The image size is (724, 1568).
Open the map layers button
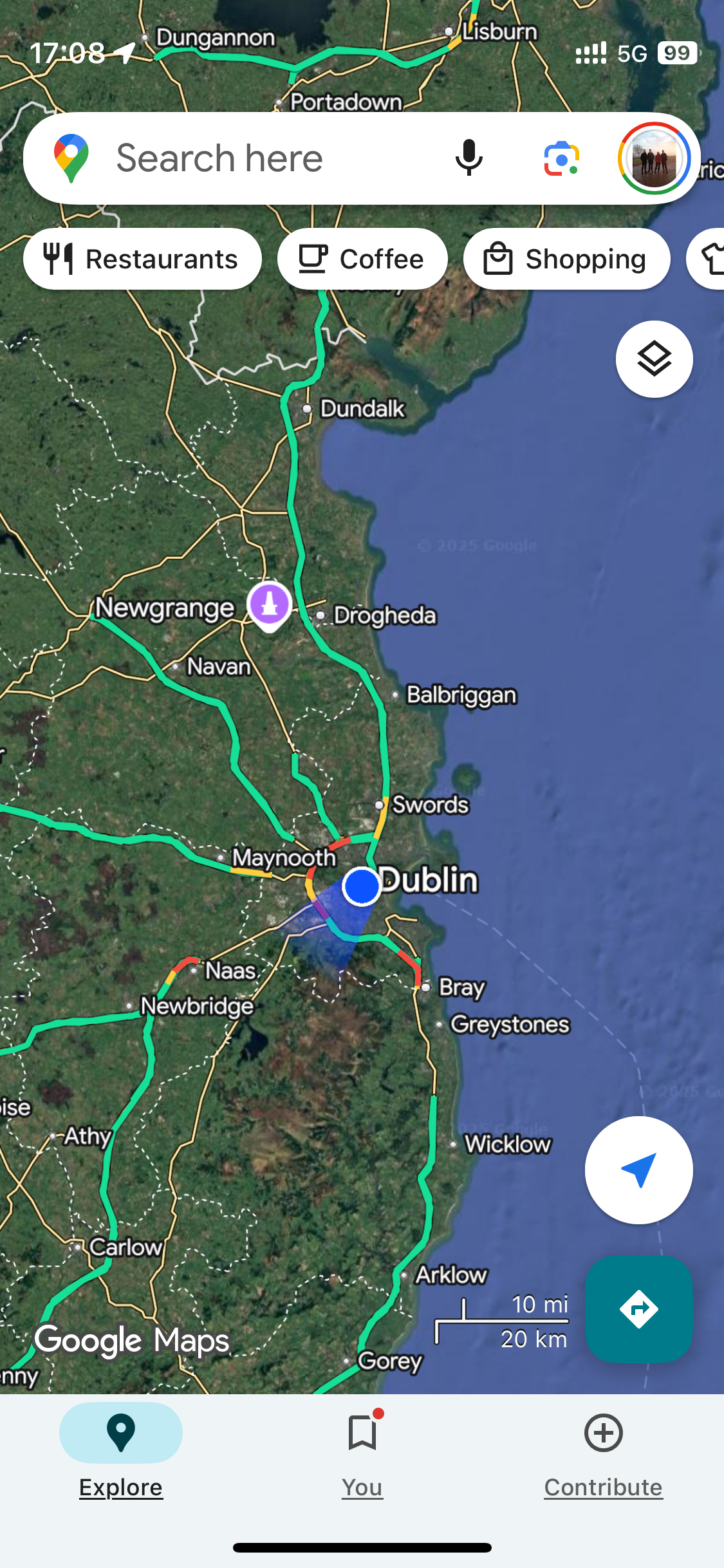pyautogui.click(x=654, y=359)
